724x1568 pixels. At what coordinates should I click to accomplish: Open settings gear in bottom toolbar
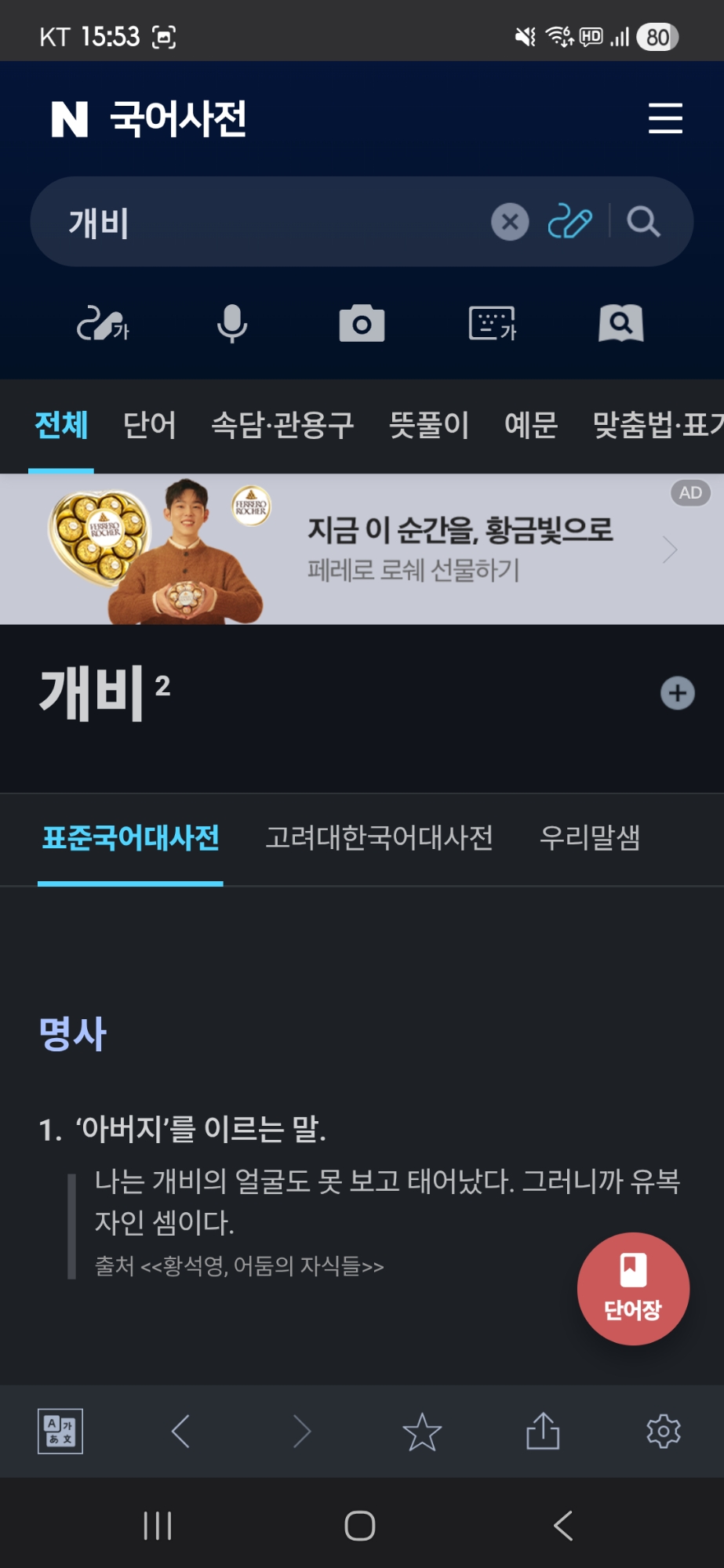click(x=663, y=1432)
